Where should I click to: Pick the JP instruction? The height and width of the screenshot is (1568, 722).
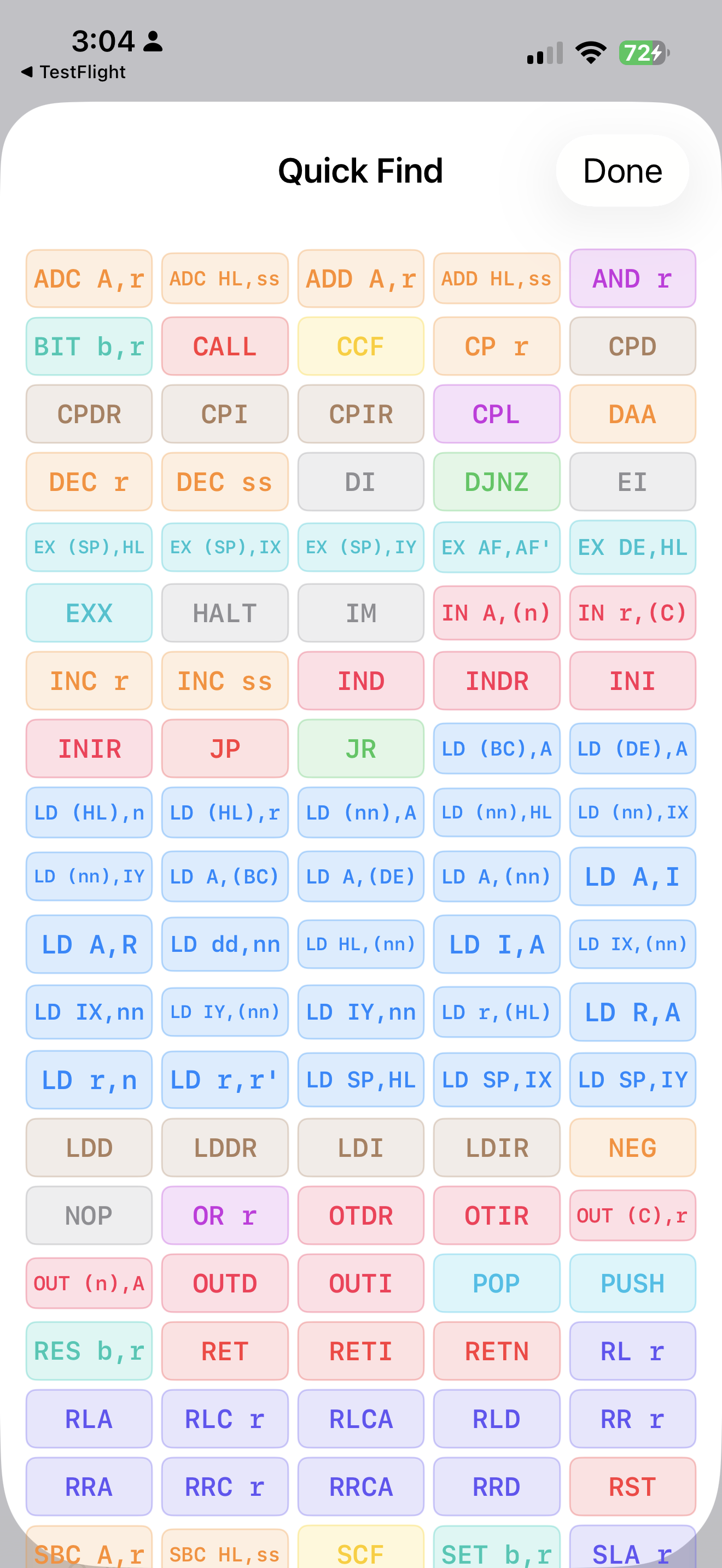225,748
